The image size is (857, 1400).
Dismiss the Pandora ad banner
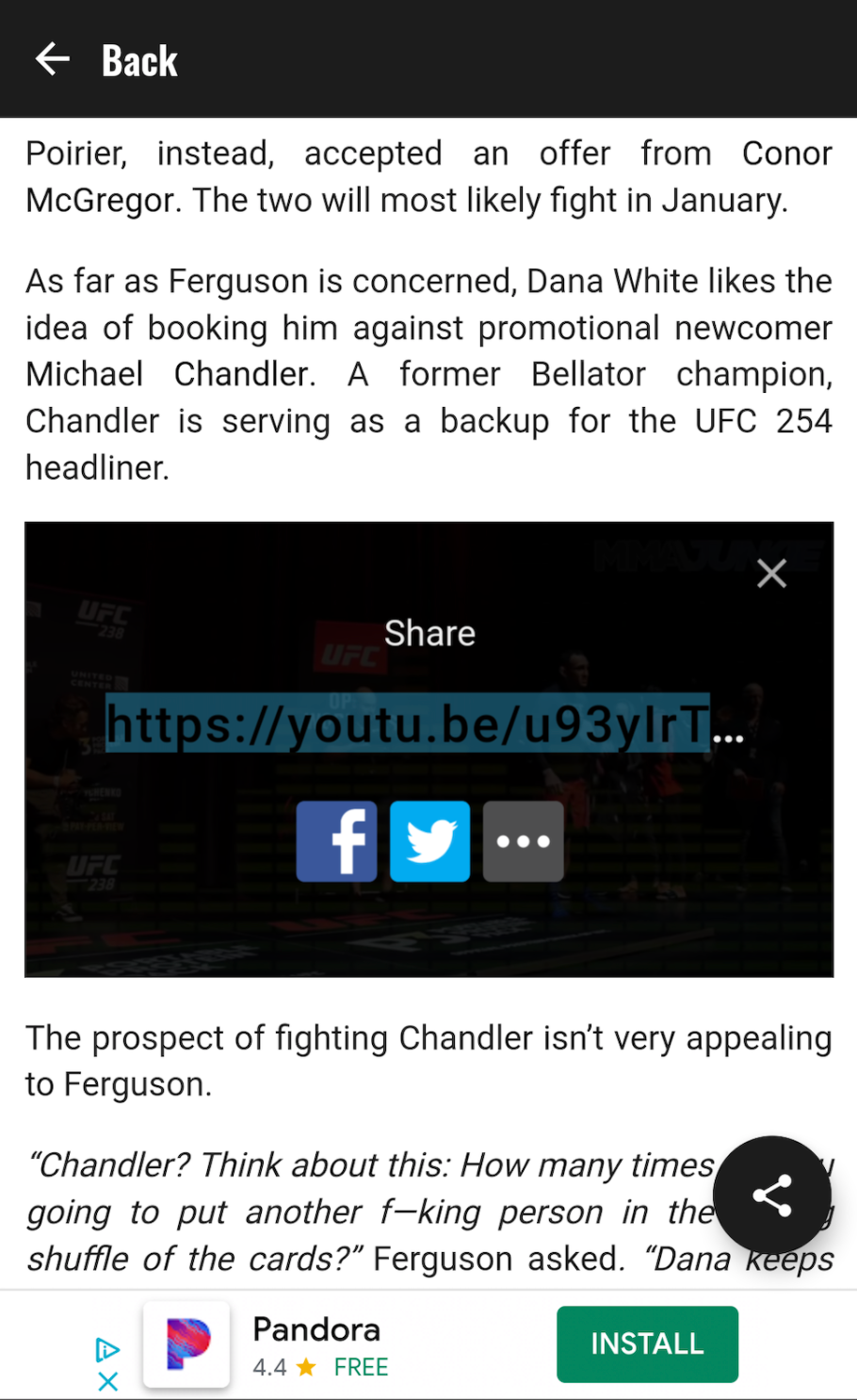pos(108,1381)
